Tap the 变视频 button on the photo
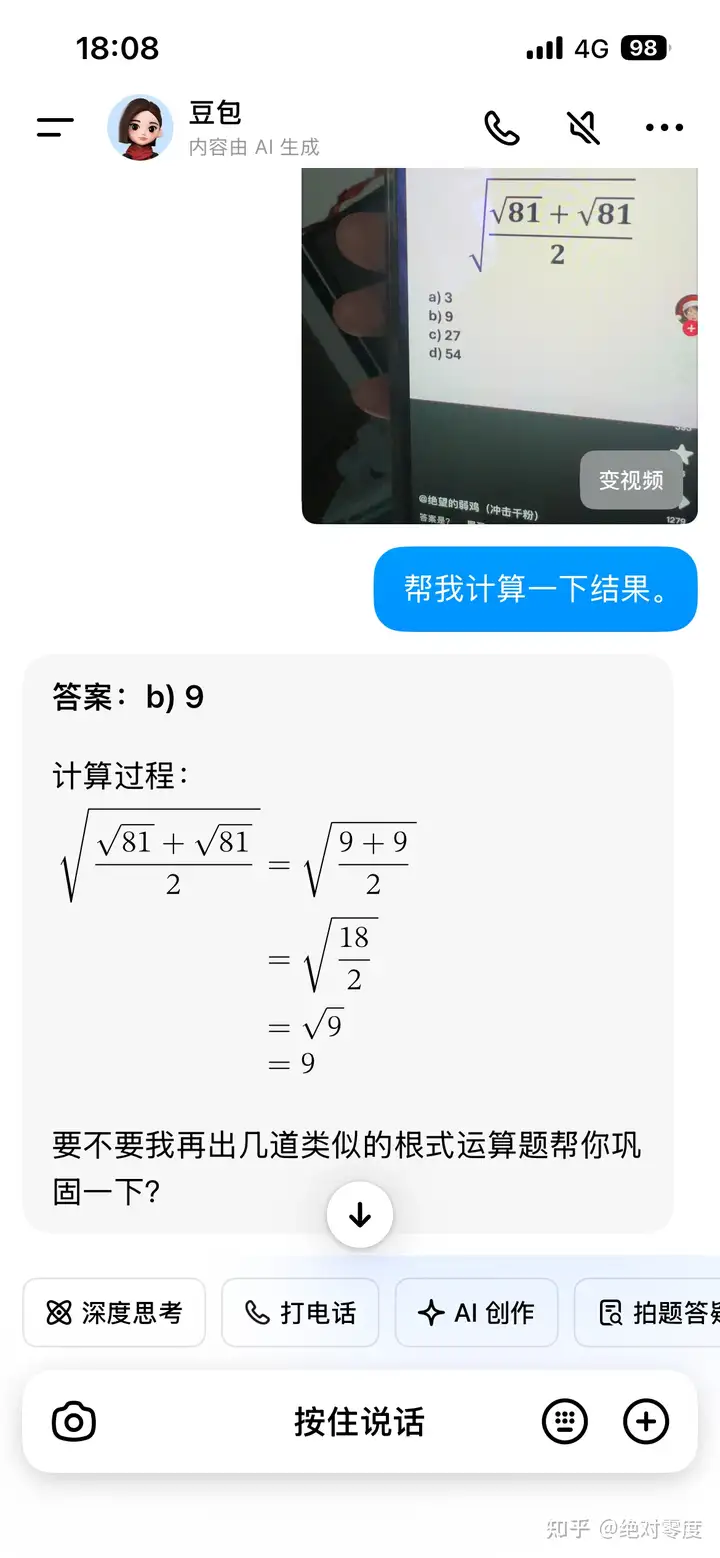This screenshot has height=1558, width=720. tap(631, 480)
